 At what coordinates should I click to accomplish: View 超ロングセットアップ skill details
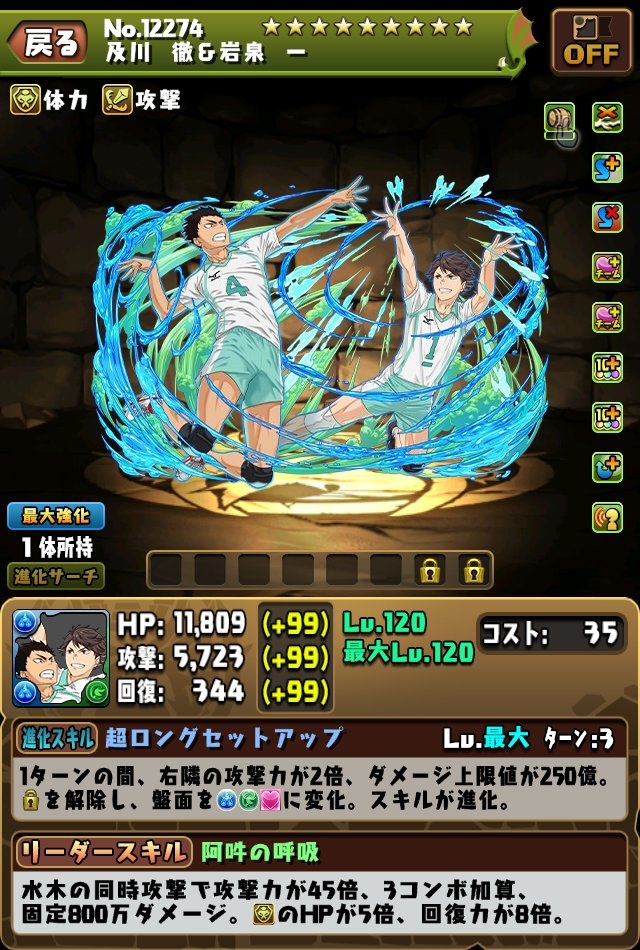pyautogui.click(x=222, y=739)
